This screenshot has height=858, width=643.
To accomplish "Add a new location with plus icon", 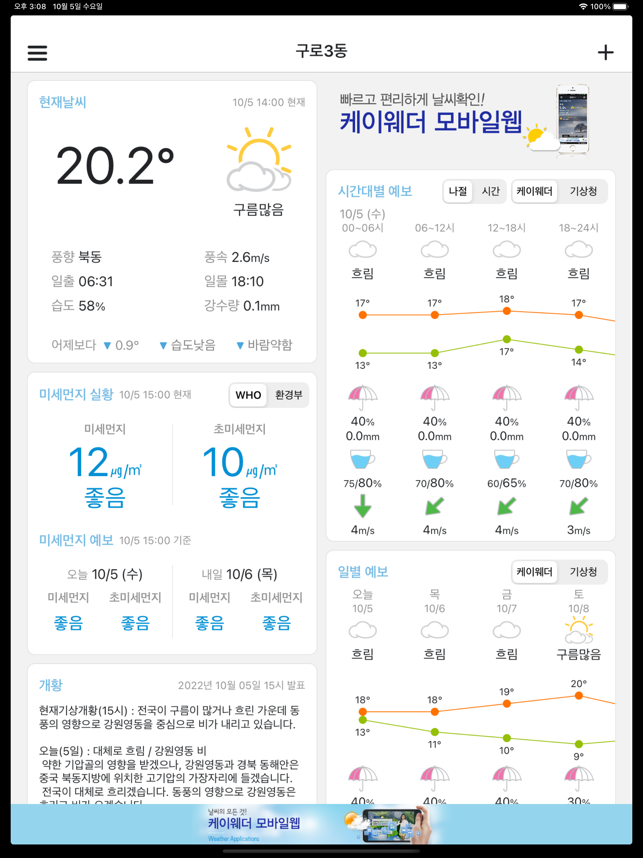I will coord(605,53).
